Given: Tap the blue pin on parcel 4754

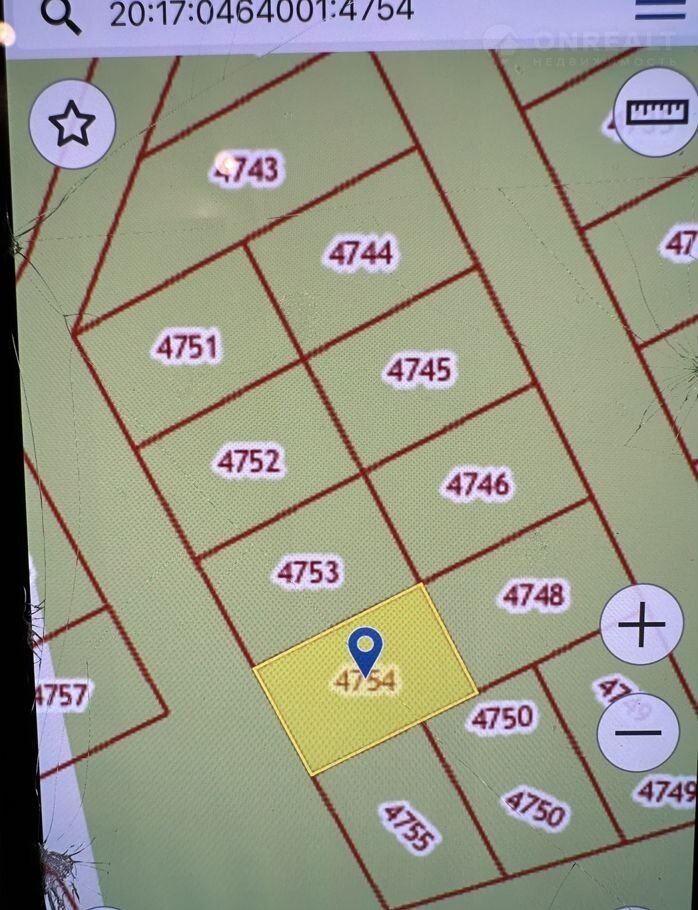Looking at the screenshot, I should 365,648.
